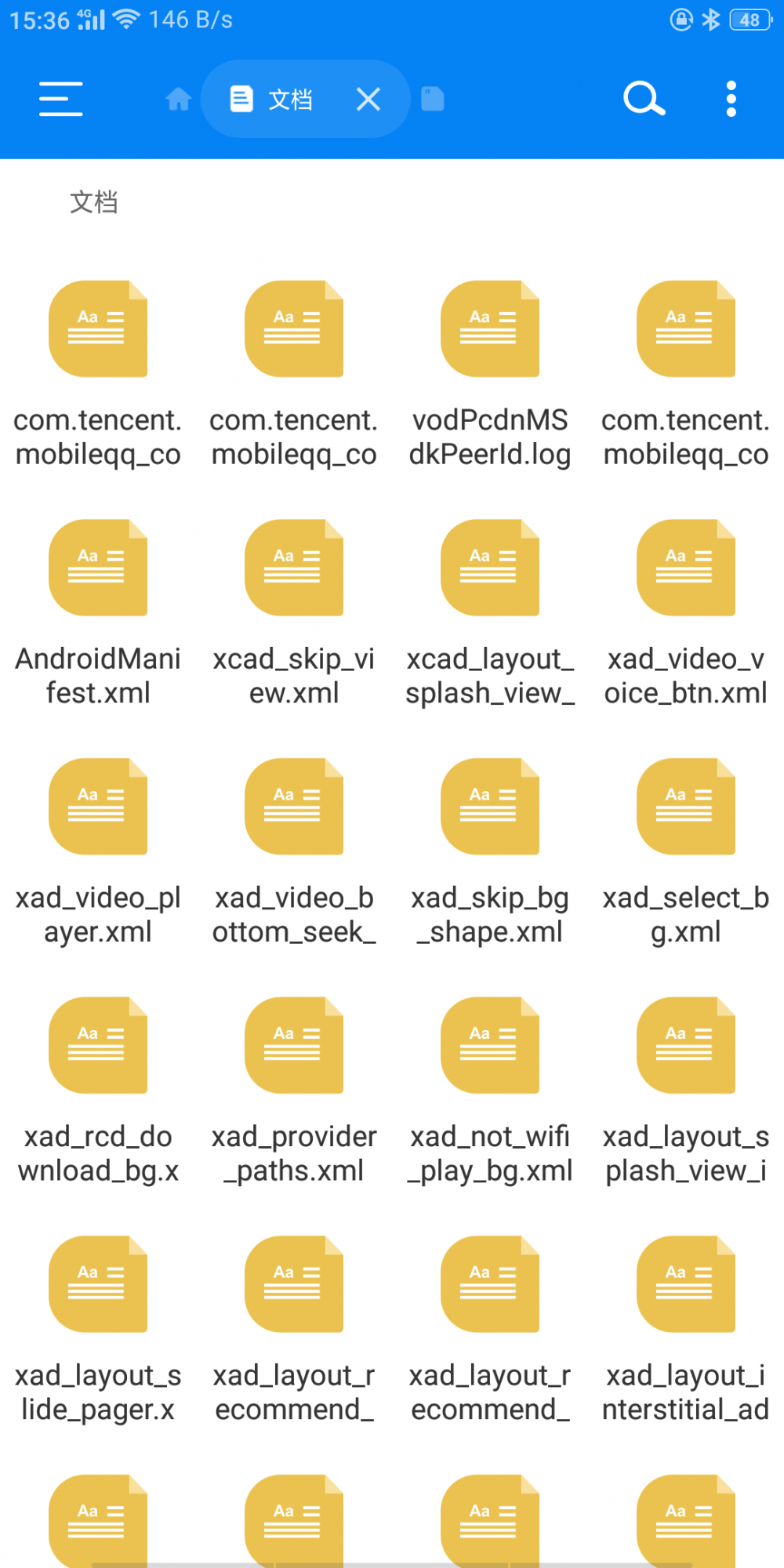Open AndroidManifest.xml
Viewport: 784px width, 1568px height.
(x=97, y=568)
